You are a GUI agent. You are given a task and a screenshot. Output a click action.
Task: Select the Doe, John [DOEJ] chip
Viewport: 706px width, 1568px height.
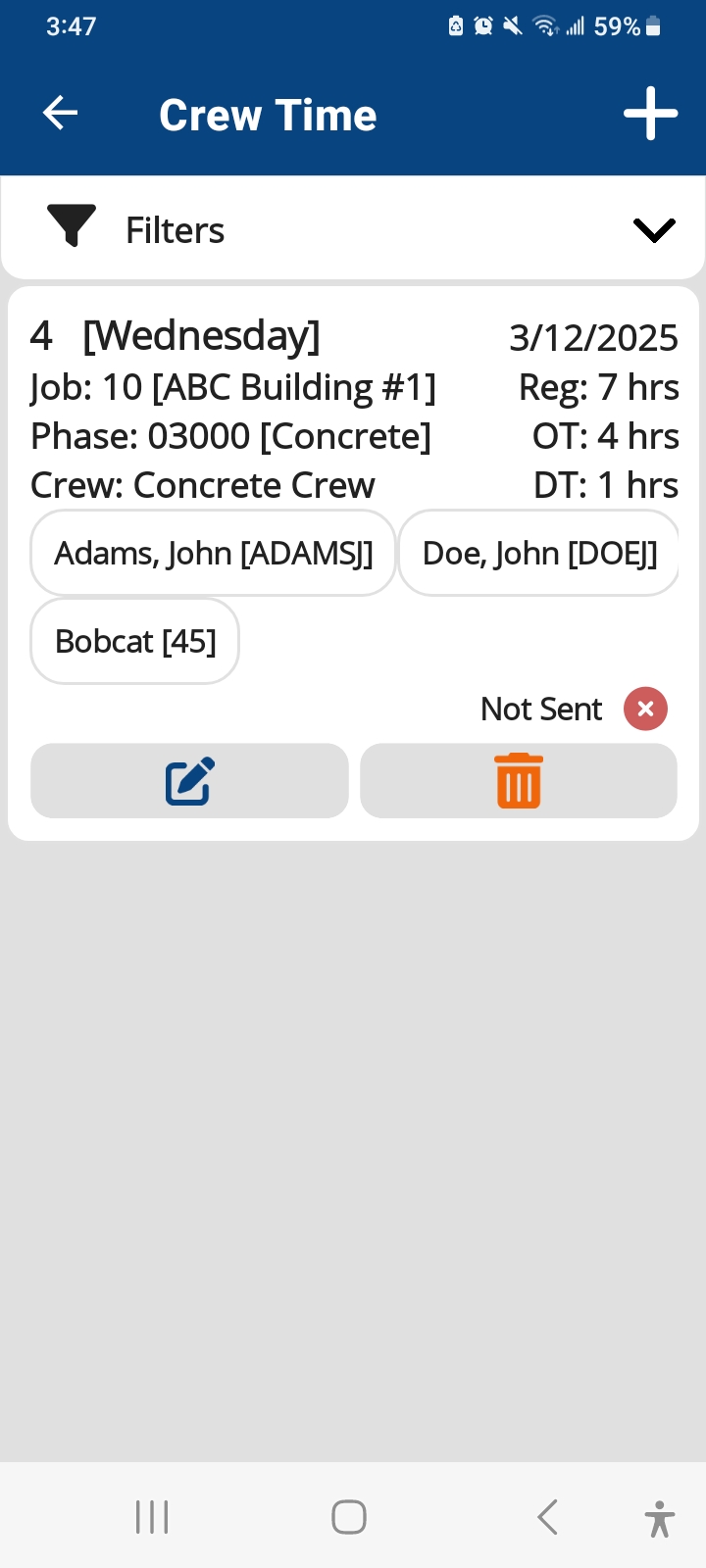pos(539,553)
